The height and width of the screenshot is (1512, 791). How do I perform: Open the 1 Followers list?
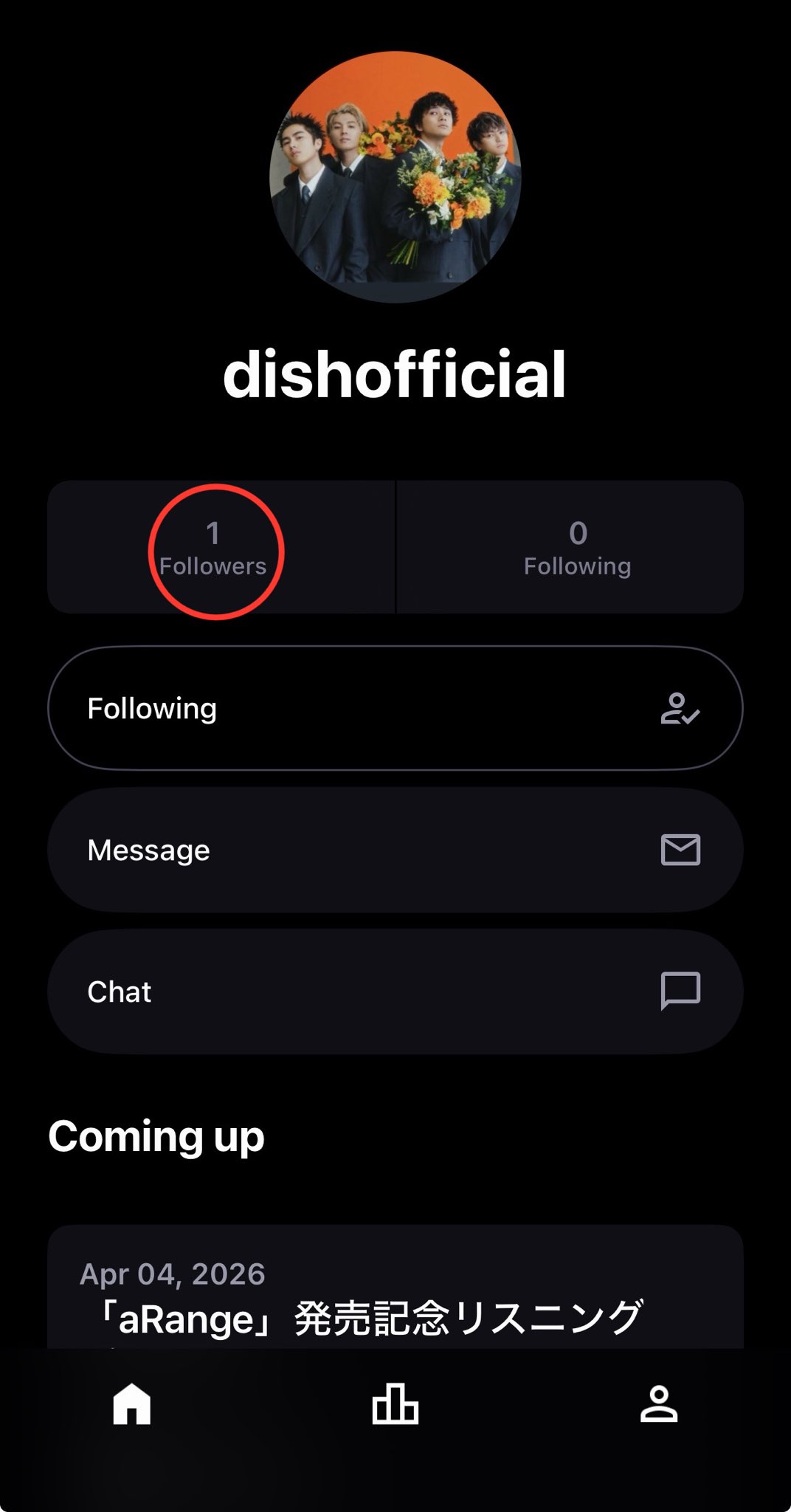click(213, 548)
